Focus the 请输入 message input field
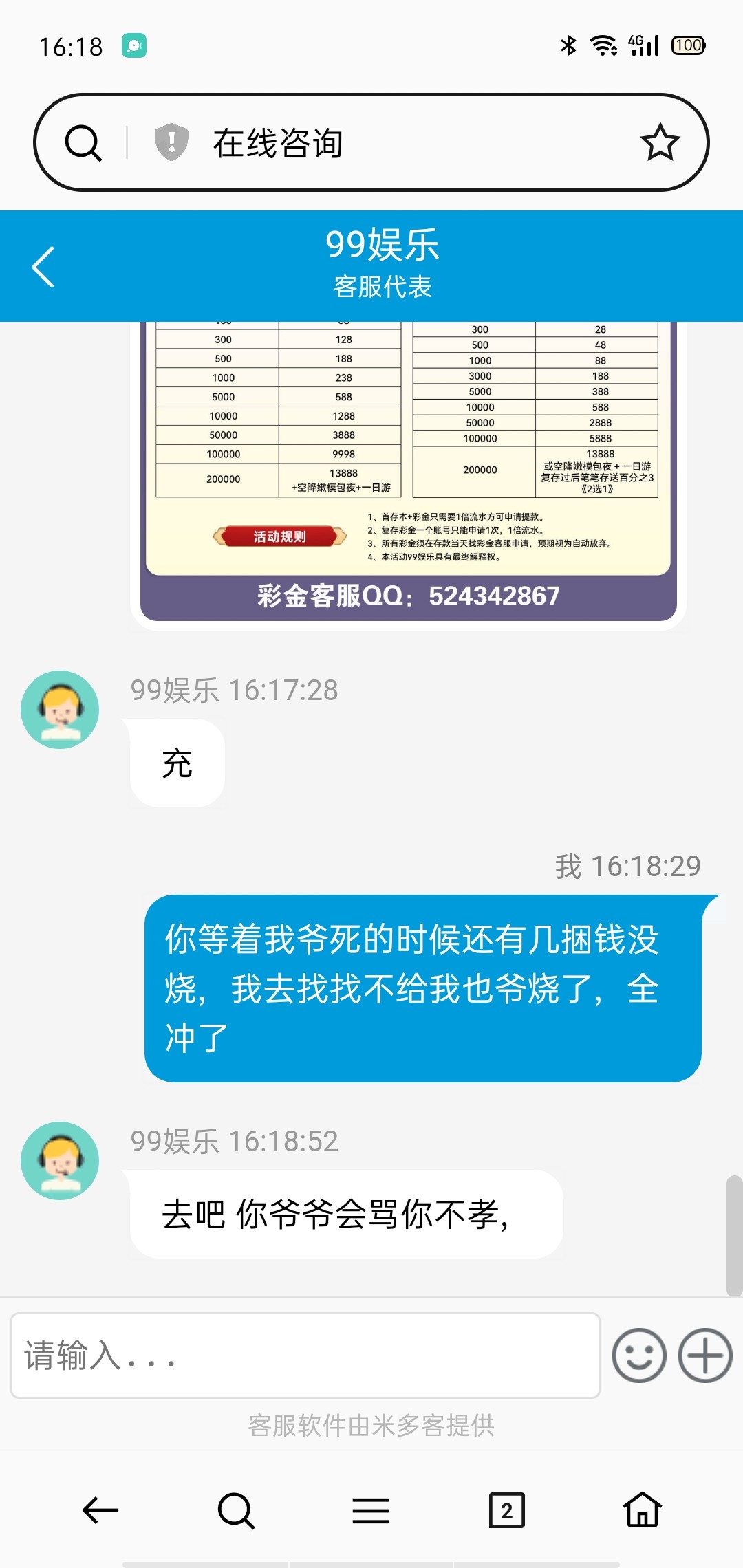Image resolution: width=743 pixels, height=1568 pixels. (x=305, y=1355)
